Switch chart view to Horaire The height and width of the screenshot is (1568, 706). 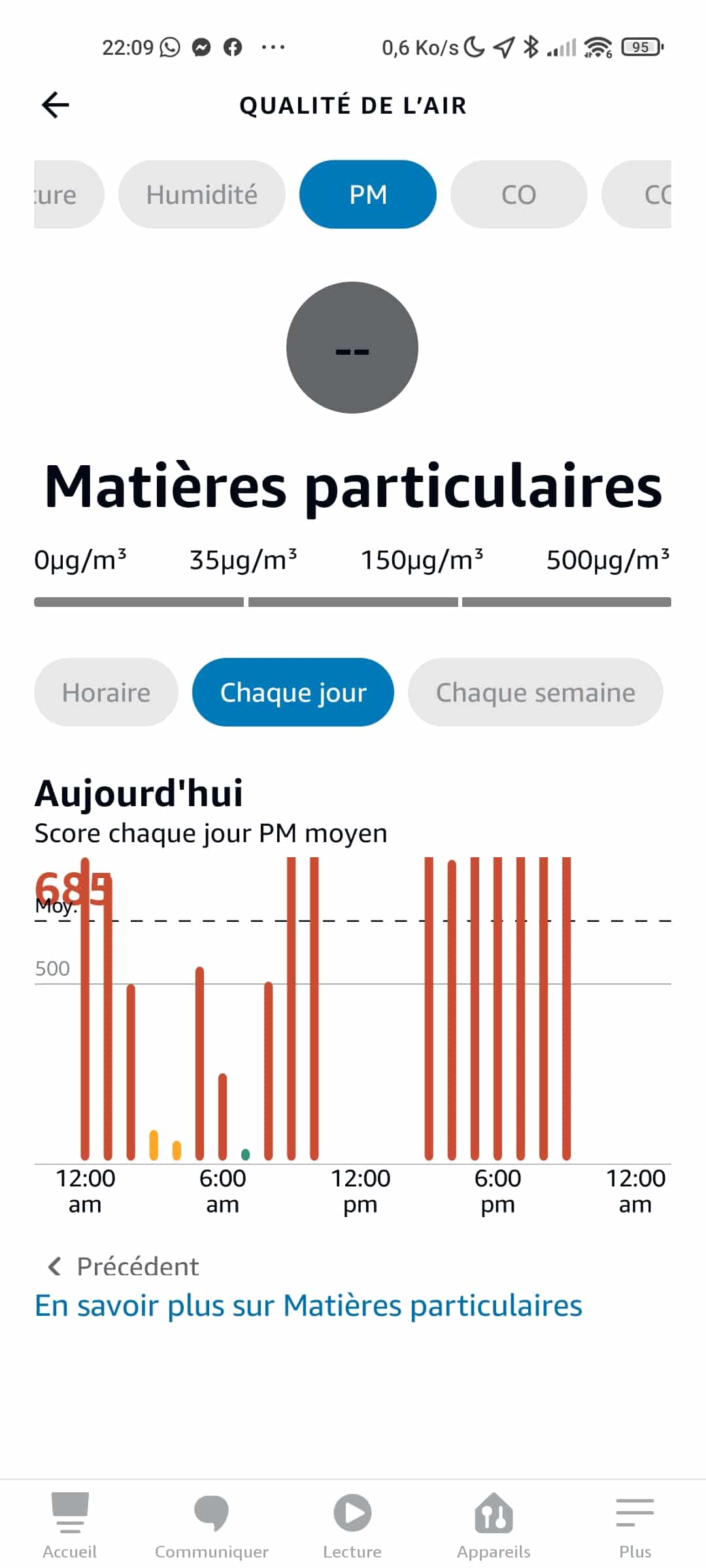pos(106,693)
